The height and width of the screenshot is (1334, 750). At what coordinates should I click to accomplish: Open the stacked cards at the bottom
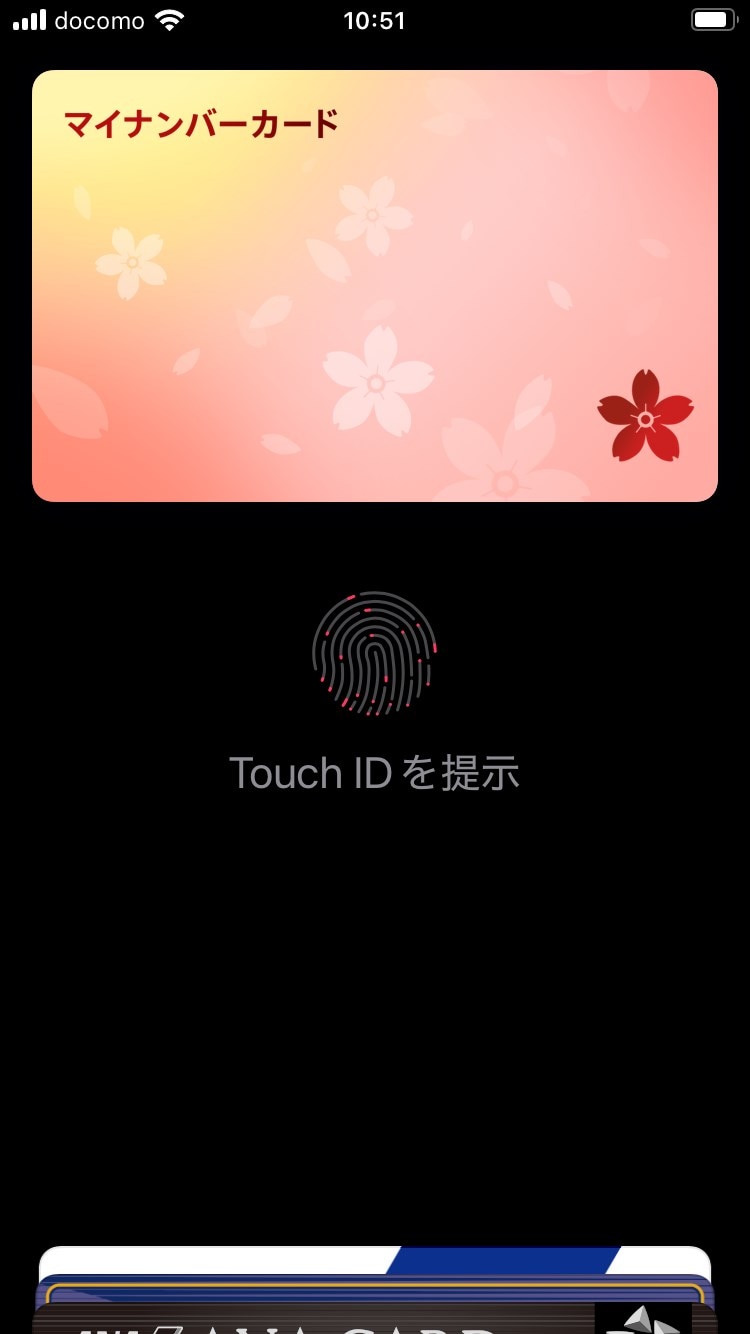click(375, 1295)
